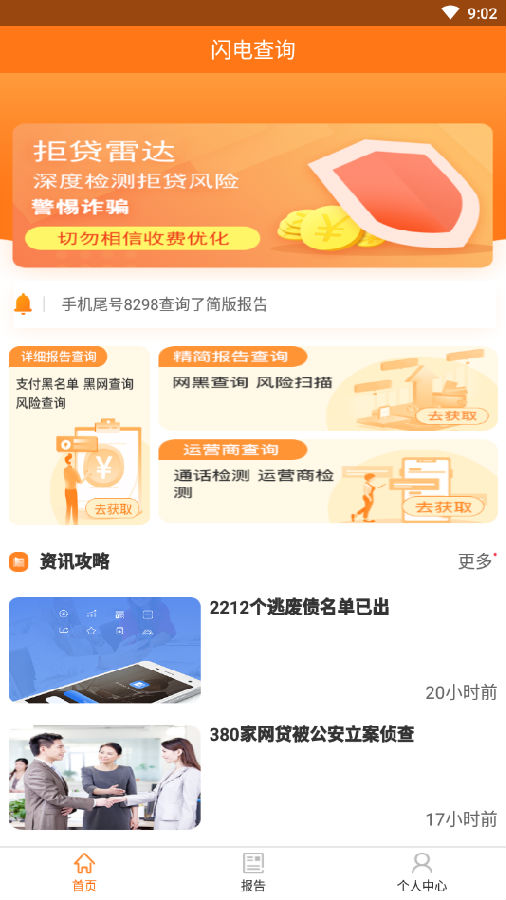
Task: Tap the notice about 手机尾号8298
Action: pos(253,304)
